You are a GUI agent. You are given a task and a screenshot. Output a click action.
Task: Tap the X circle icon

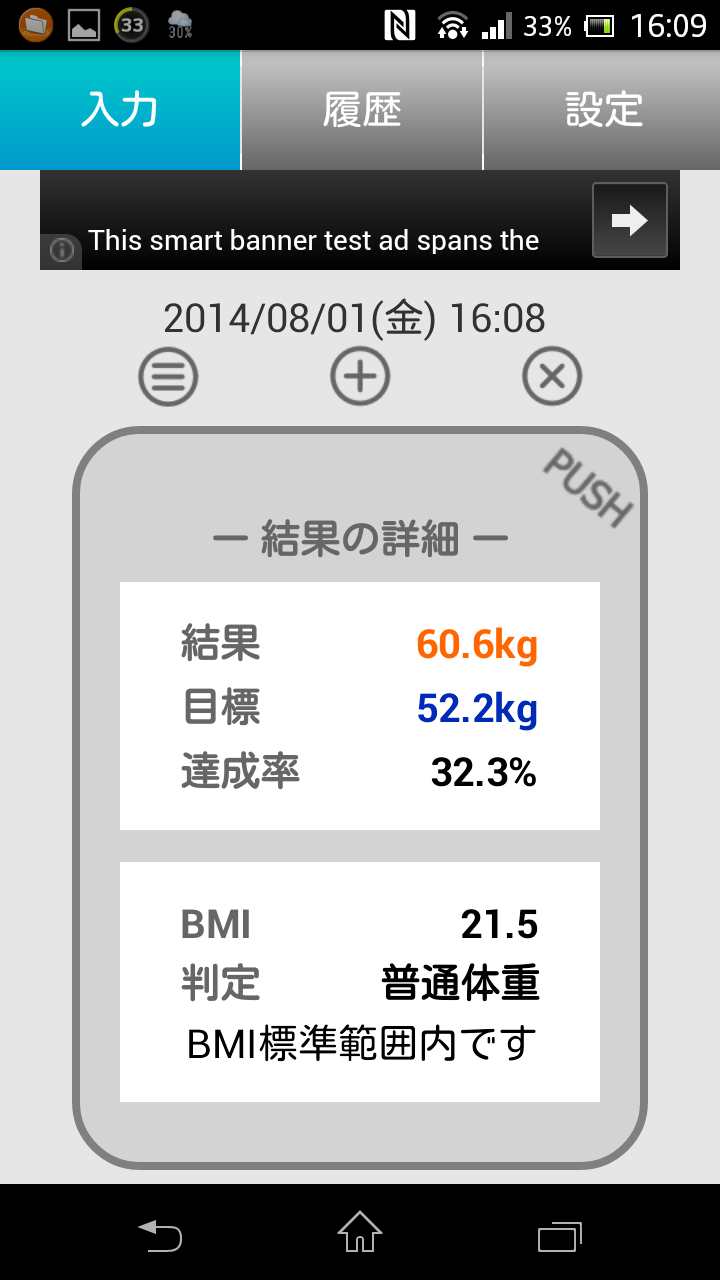552,377
